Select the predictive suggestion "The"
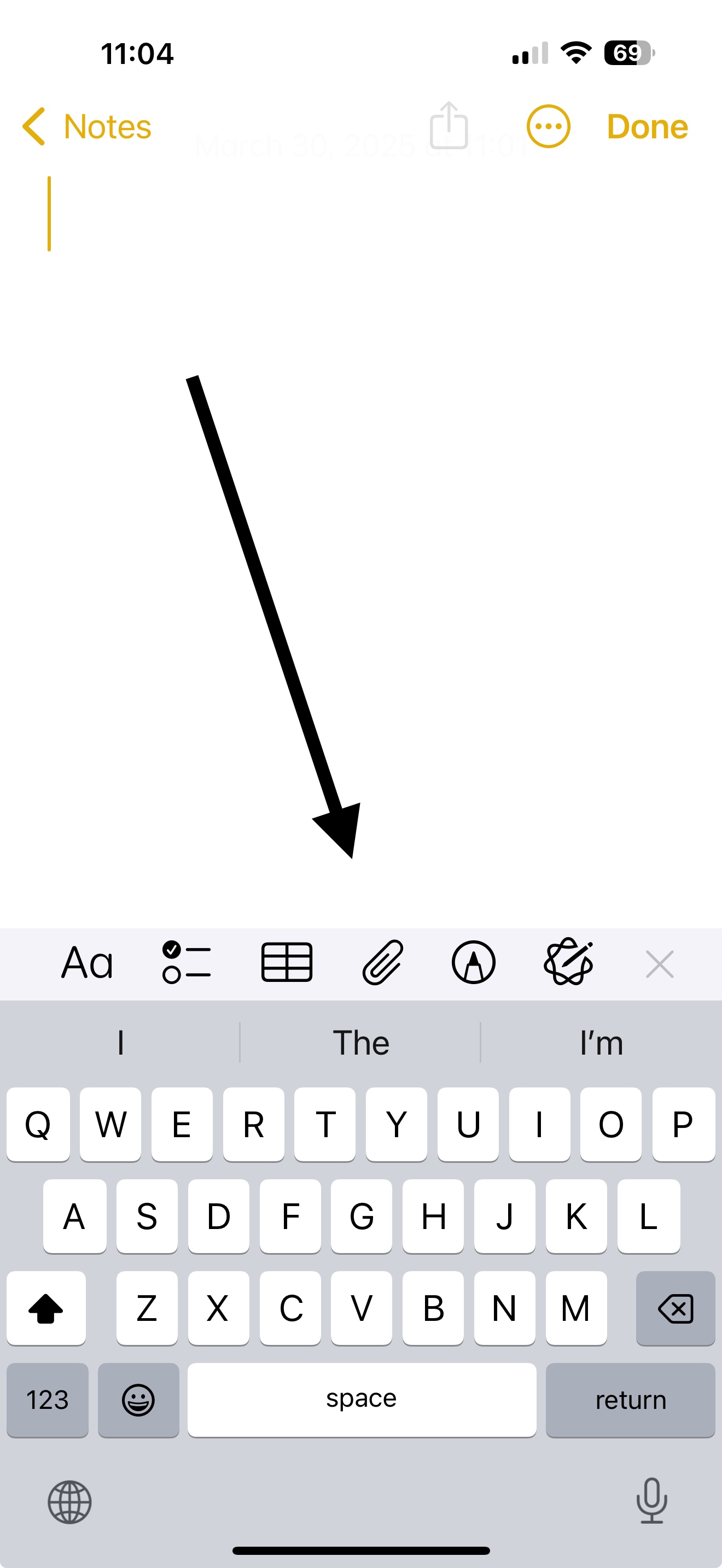 pyautogui.click(x=360, y=1042)
